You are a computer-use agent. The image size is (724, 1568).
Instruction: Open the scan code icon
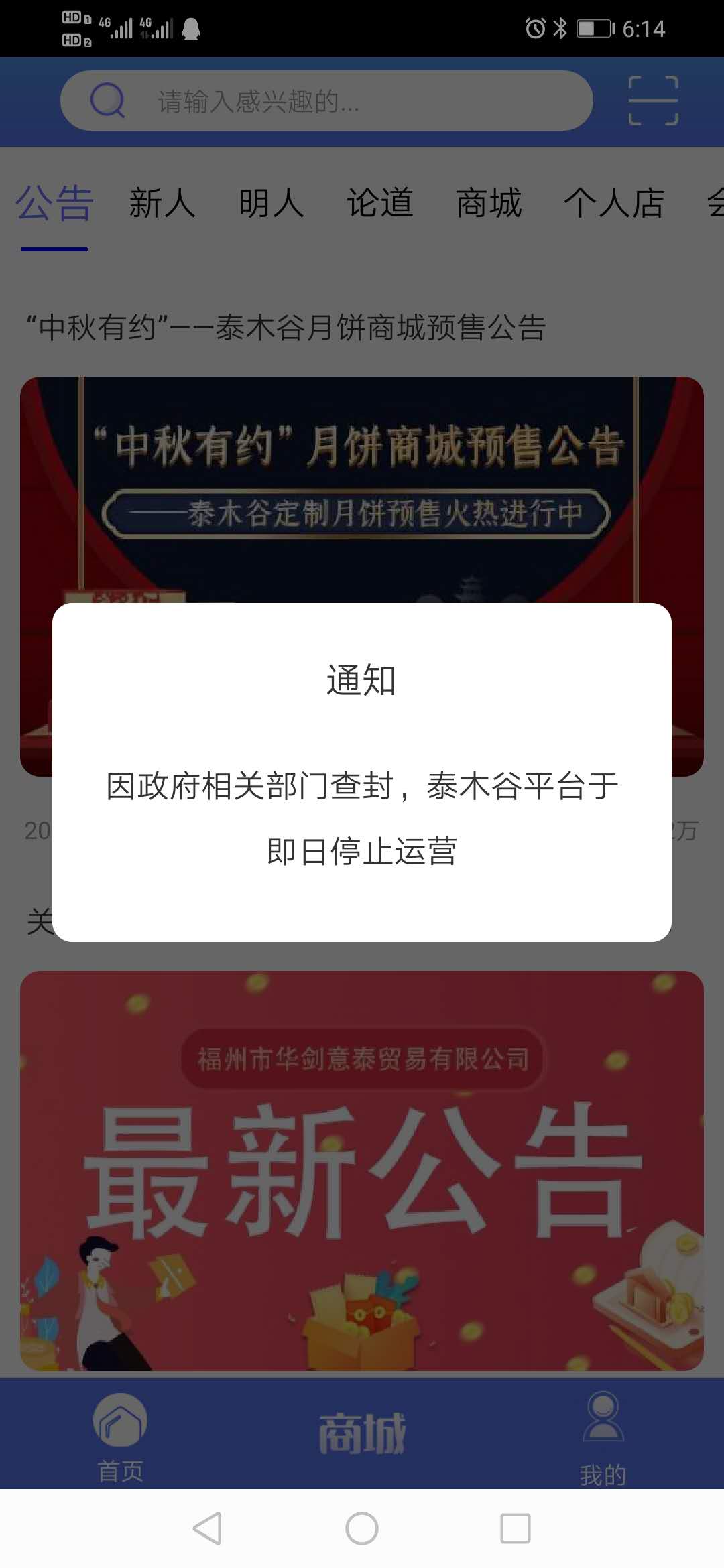653,101
